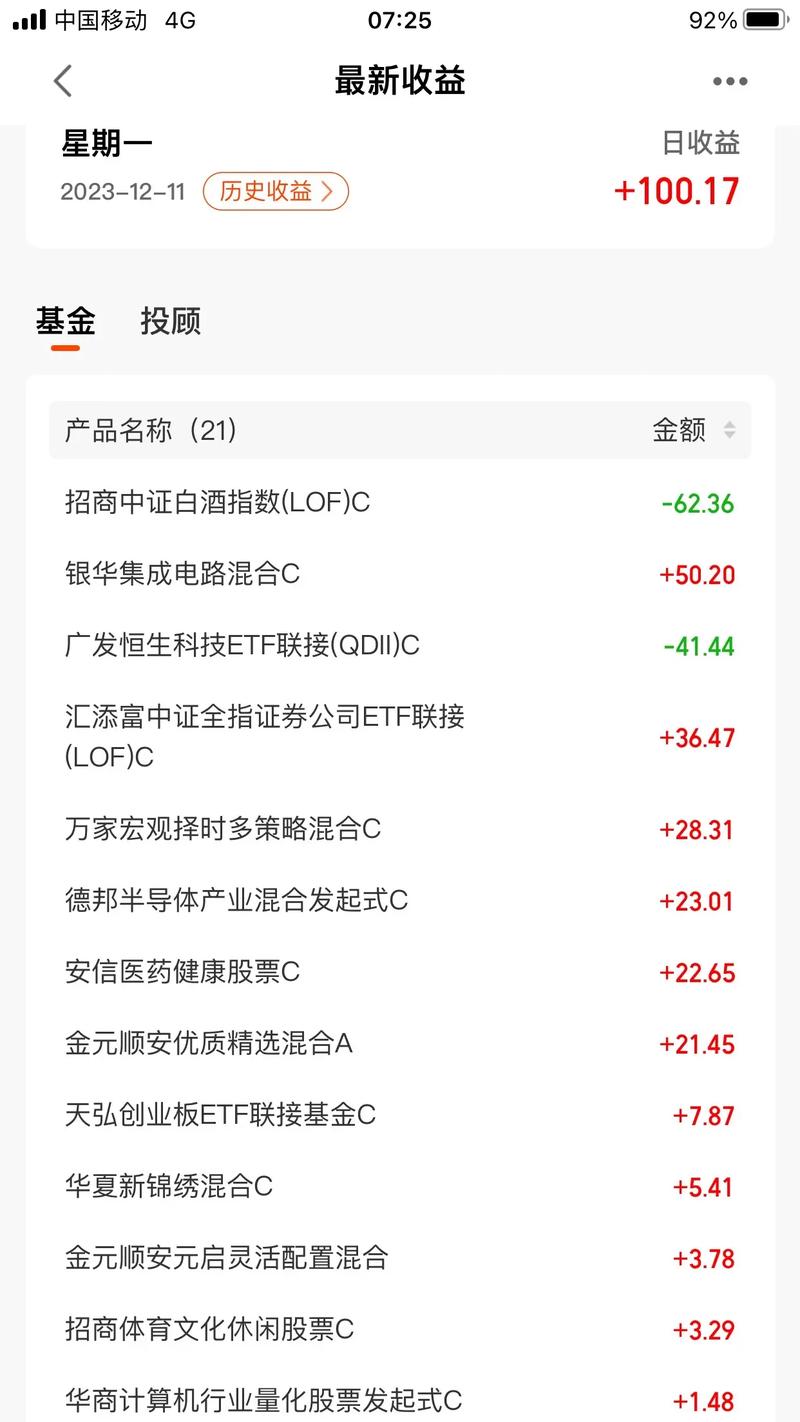Open 万家宏观择时多策略混合C fund

coord(400,829)
